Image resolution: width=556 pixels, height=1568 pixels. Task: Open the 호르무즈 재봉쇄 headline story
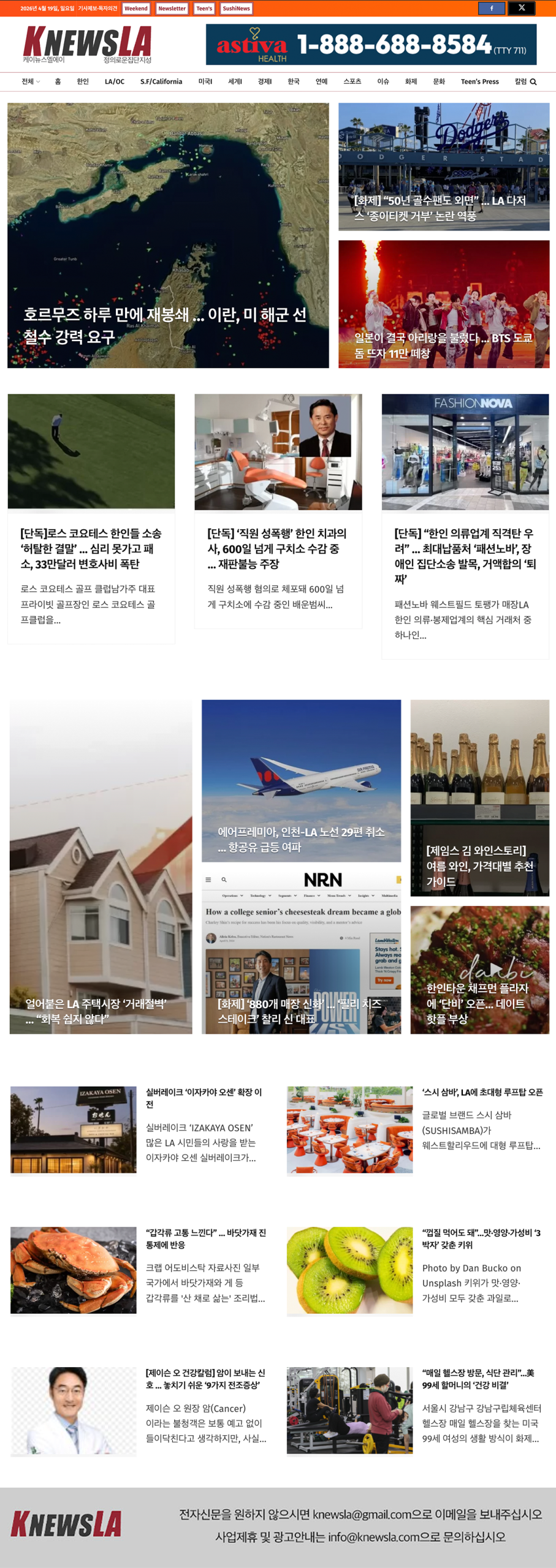point(165,325)
